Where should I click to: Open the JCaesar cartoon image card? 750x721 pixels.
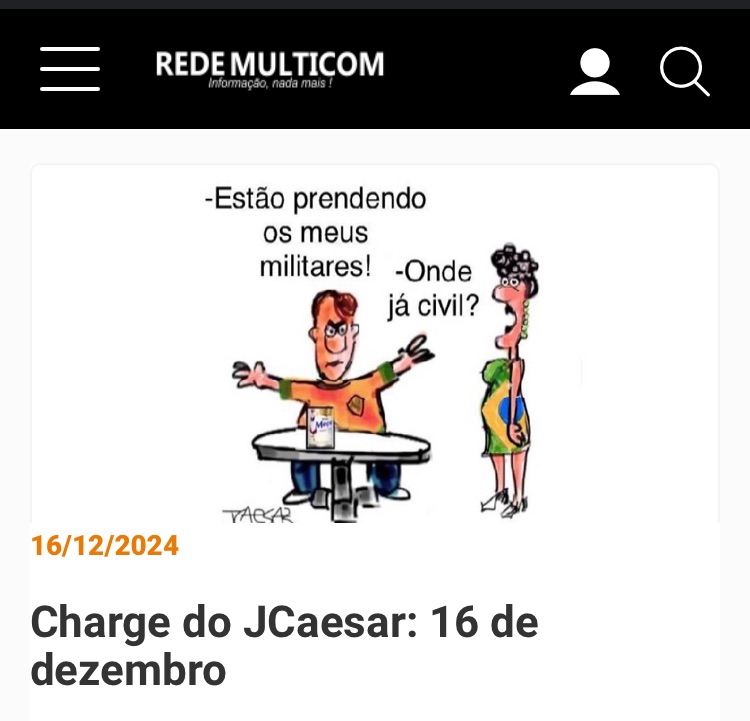pos(375,345)
